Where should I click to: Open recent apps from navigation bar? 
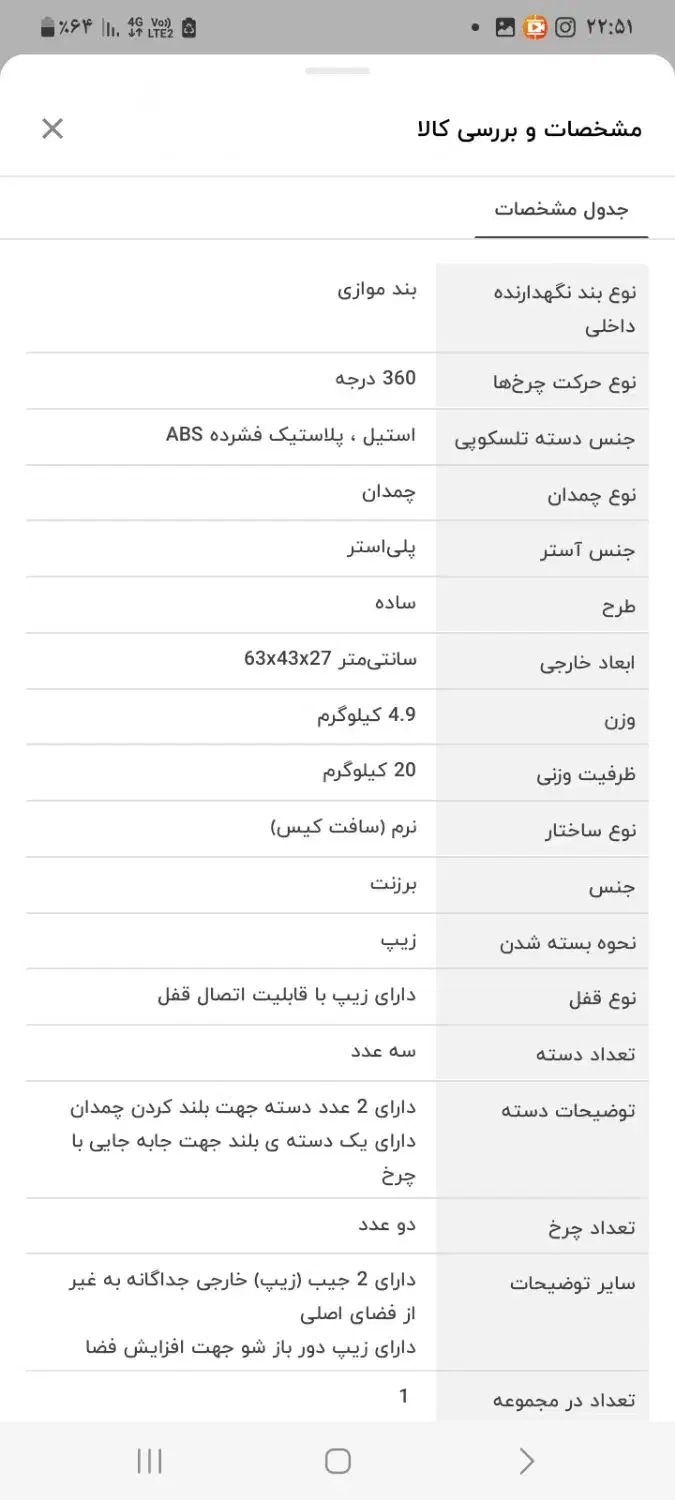point(149,1461)
